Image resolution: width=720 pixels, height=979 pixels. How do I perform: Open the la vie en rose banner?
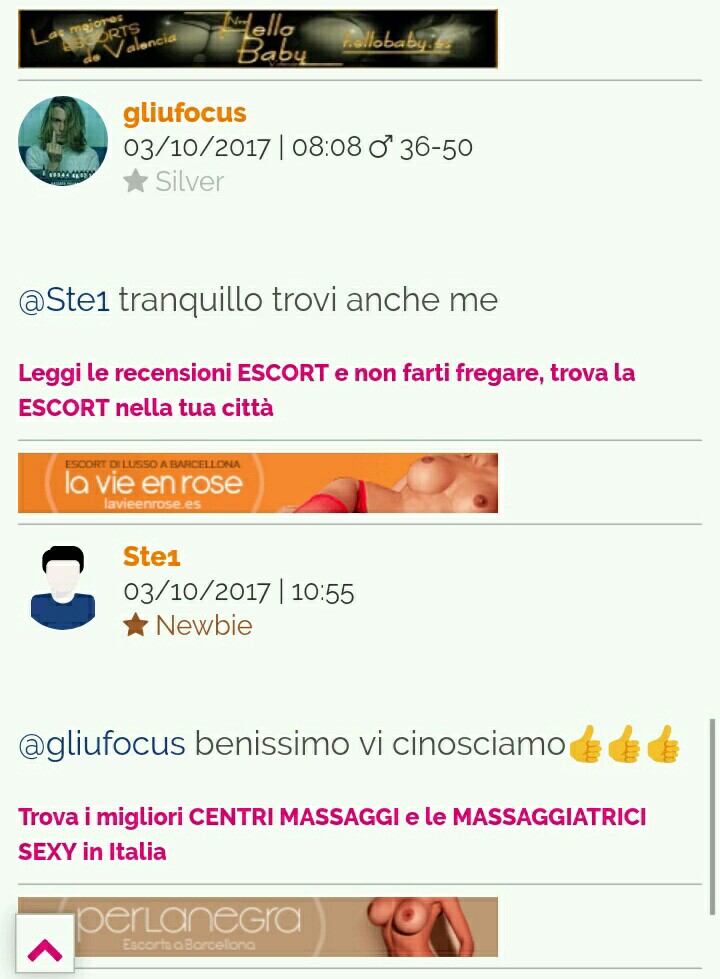click(x=257, y=483)
